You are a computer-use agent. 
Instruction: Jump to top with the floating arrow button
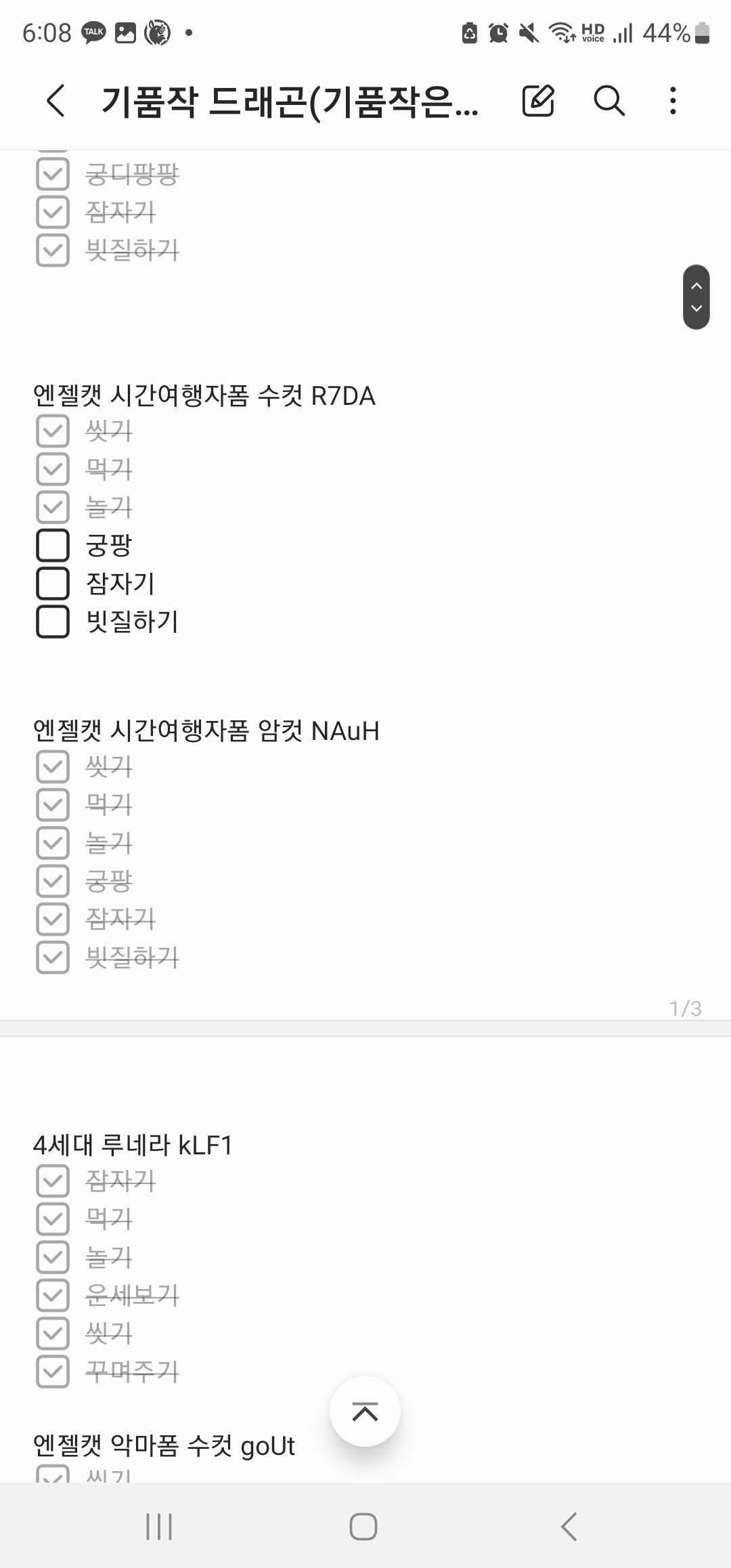coord(365,1412)
